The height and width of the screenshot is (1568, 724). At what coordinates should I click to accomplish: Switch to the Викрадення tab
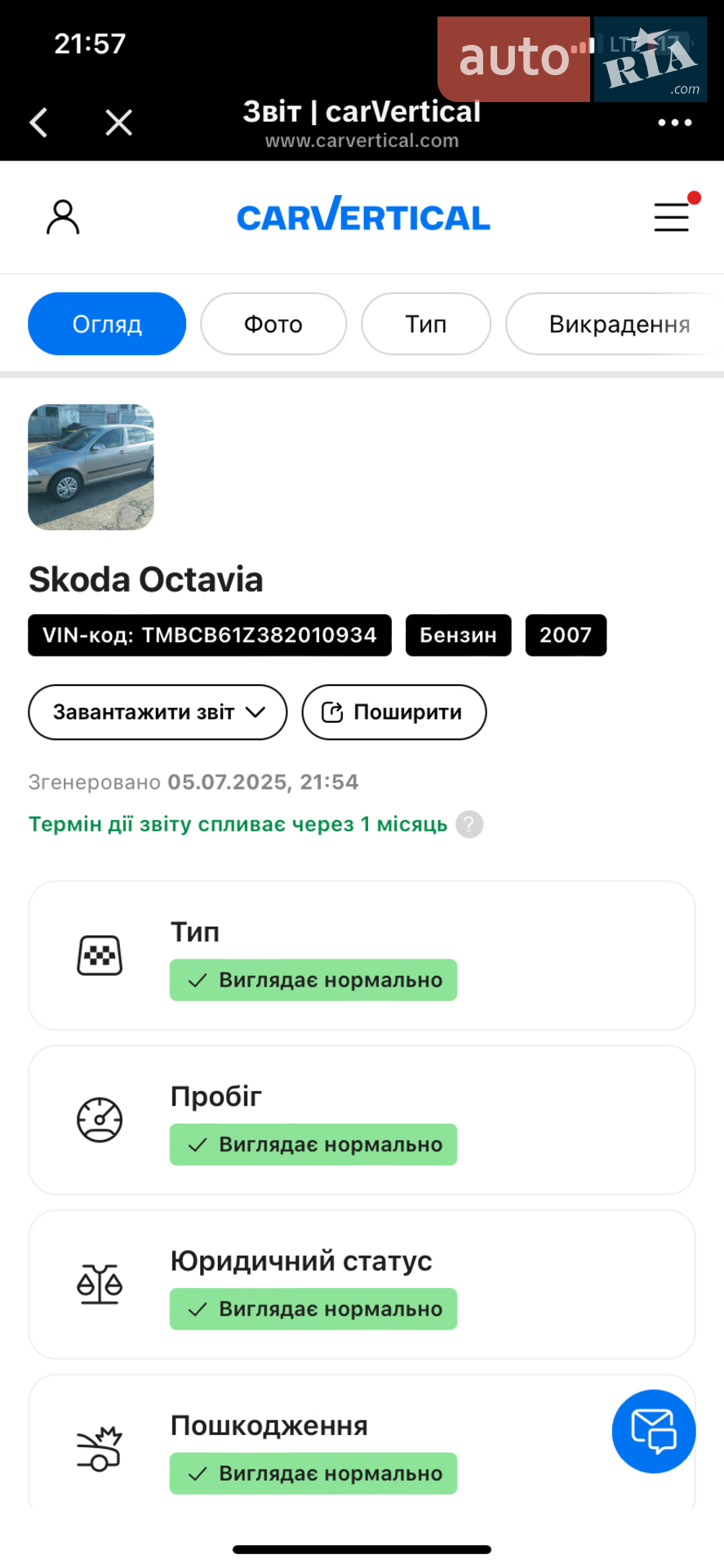pos(615,324)
